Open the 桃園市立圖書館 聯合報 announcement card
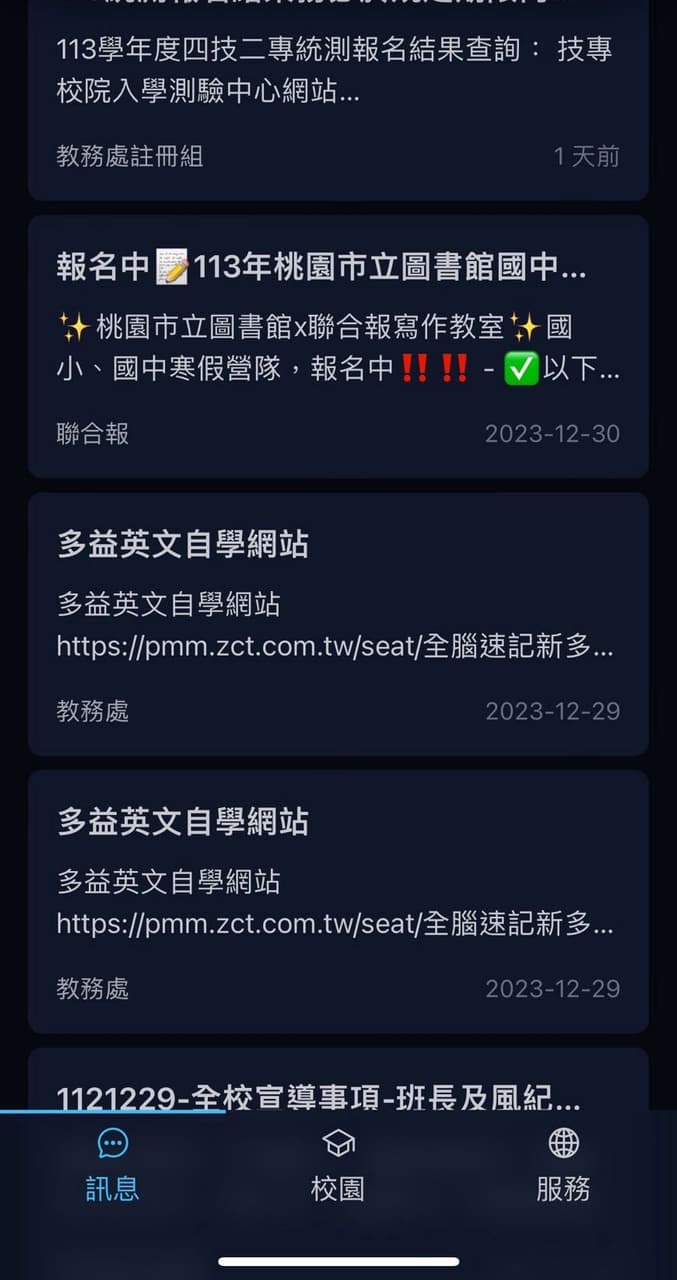Viewport: 677px width, 1280px height. pyautogui.click(x=338, y=346)
